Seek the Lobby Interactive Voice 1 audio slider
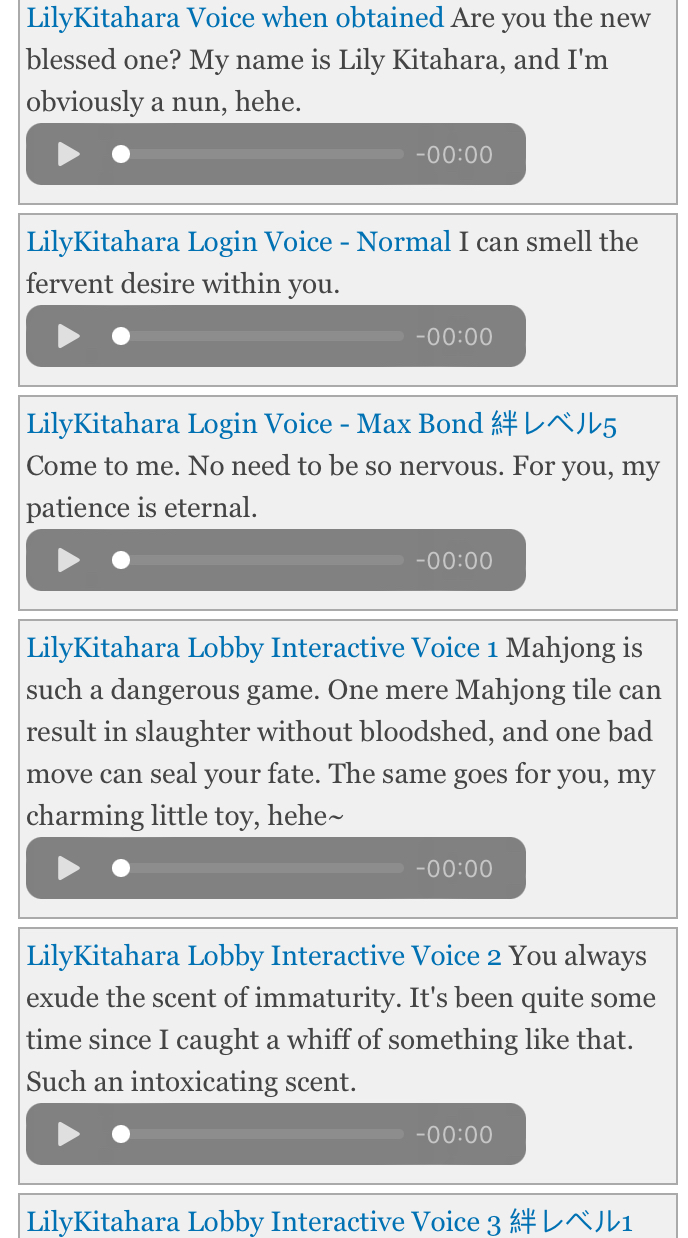The width and height of the screenshot is (688, 1238). pos(258,868)
